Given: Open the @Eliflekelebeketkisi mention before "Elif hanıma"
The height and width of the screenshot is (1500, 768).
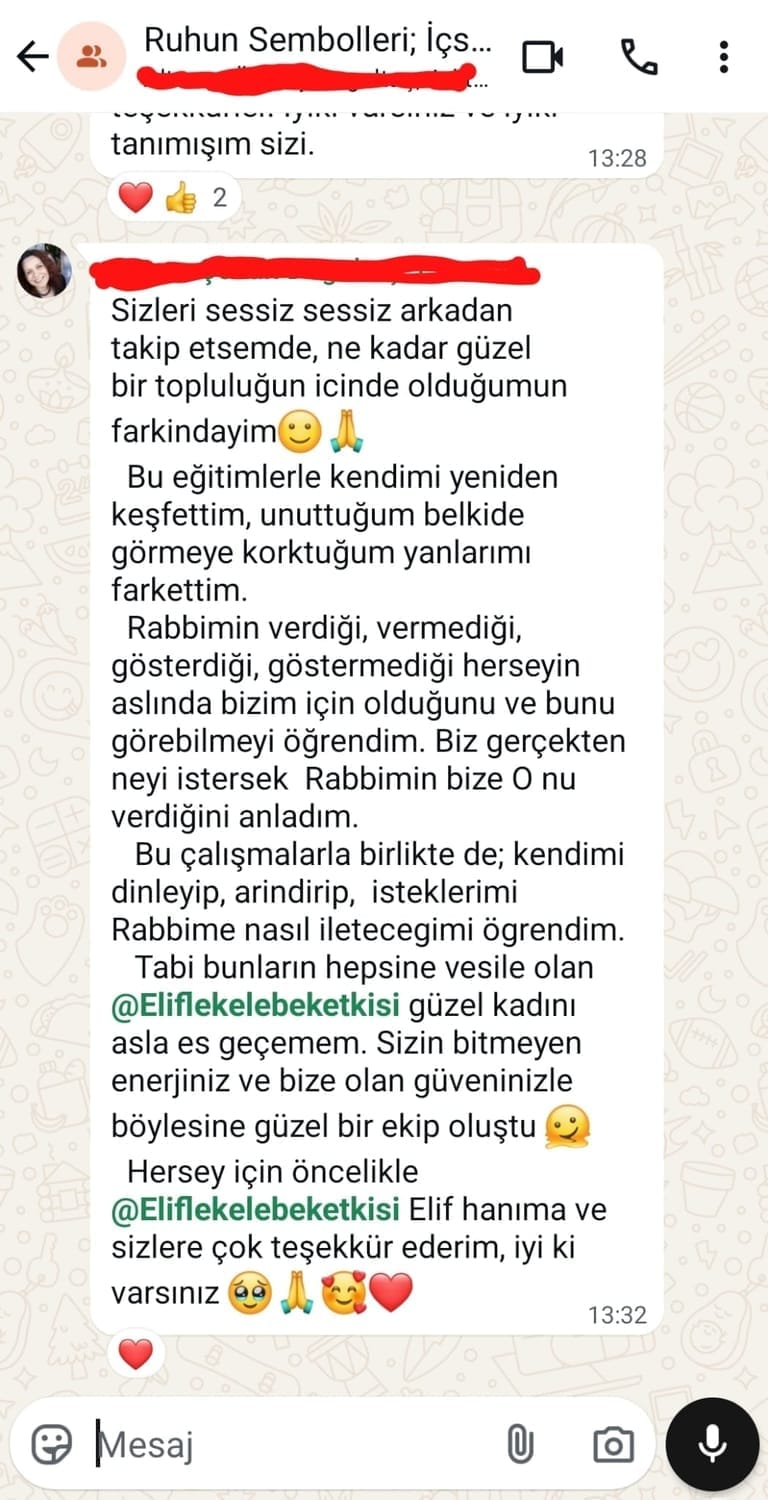Looking at the screenshot, I should [x=255, y=1209].
